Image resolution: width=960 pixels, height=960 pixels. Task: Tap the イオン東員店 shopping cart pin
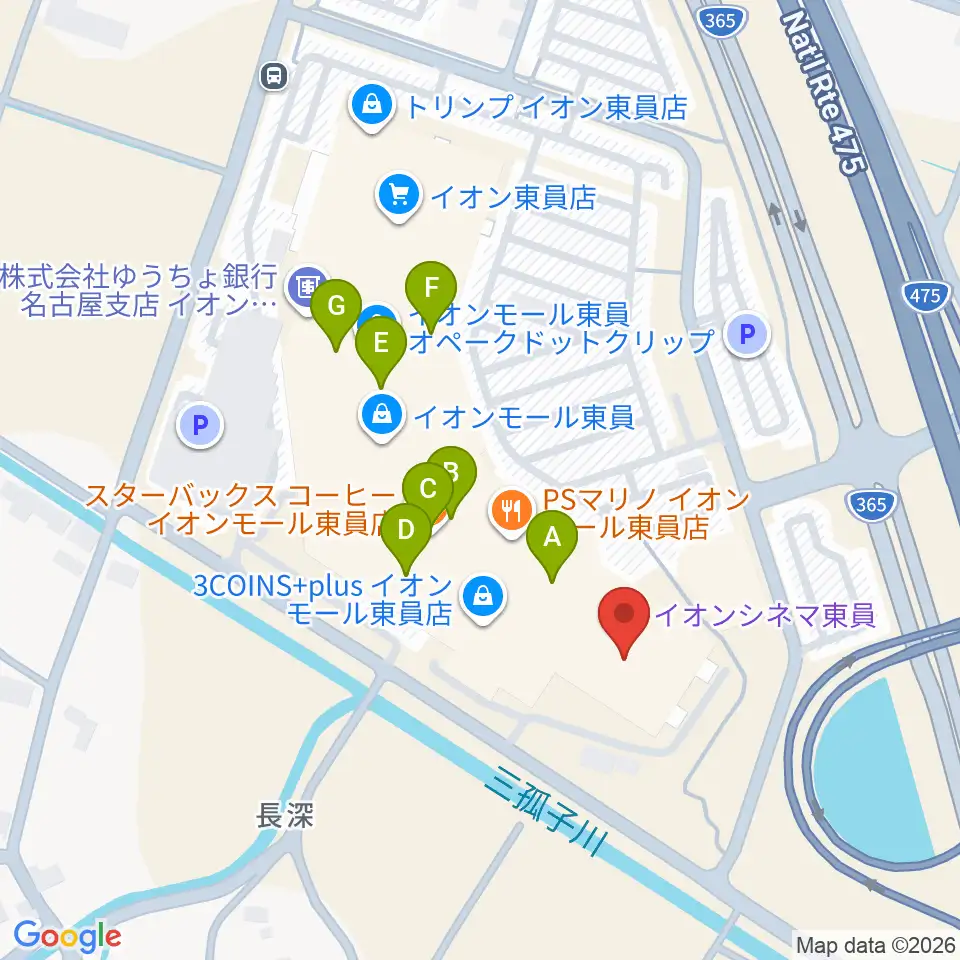pos(399,198)
